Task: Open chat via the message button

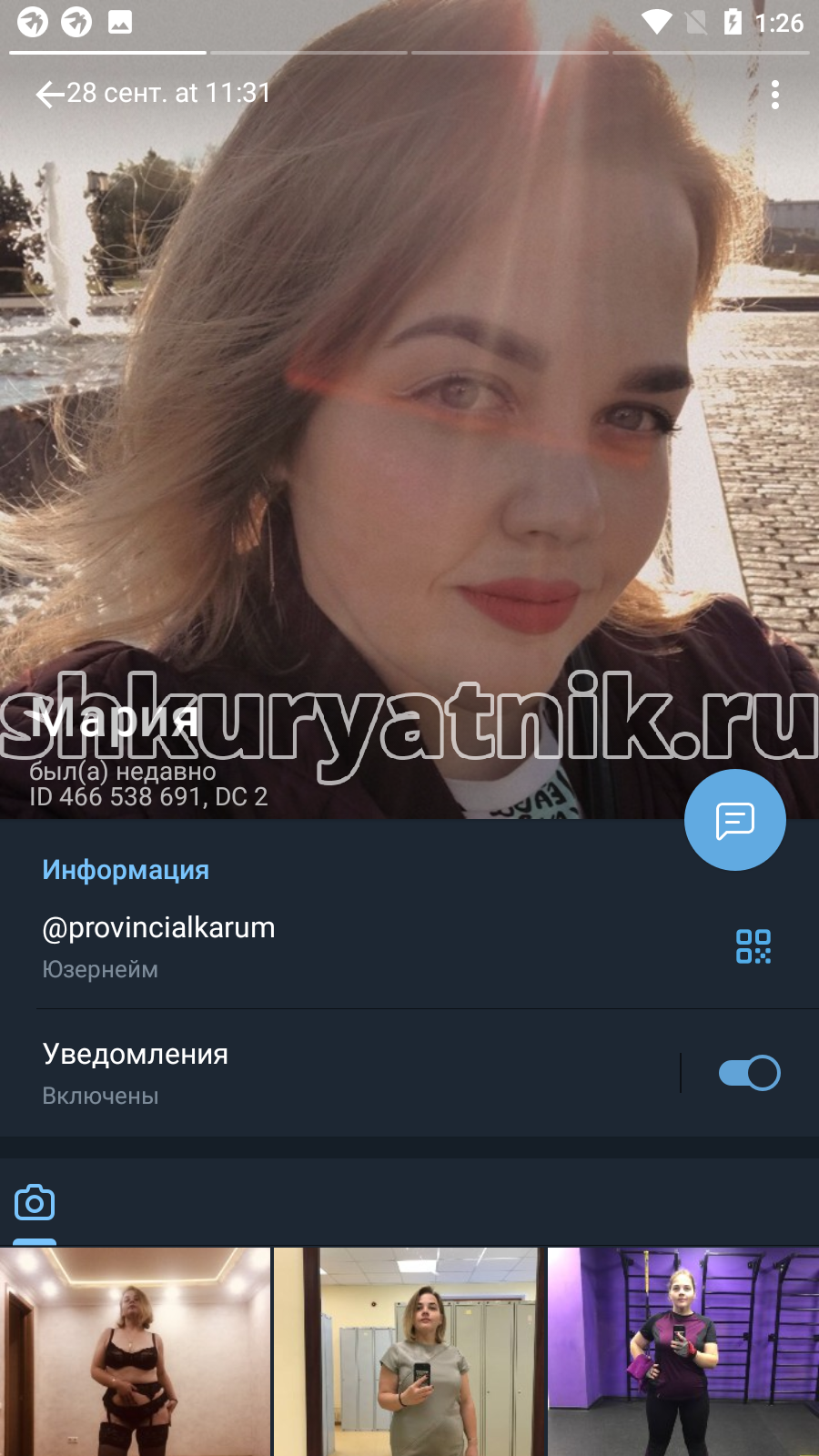Action: click(735, 820)
